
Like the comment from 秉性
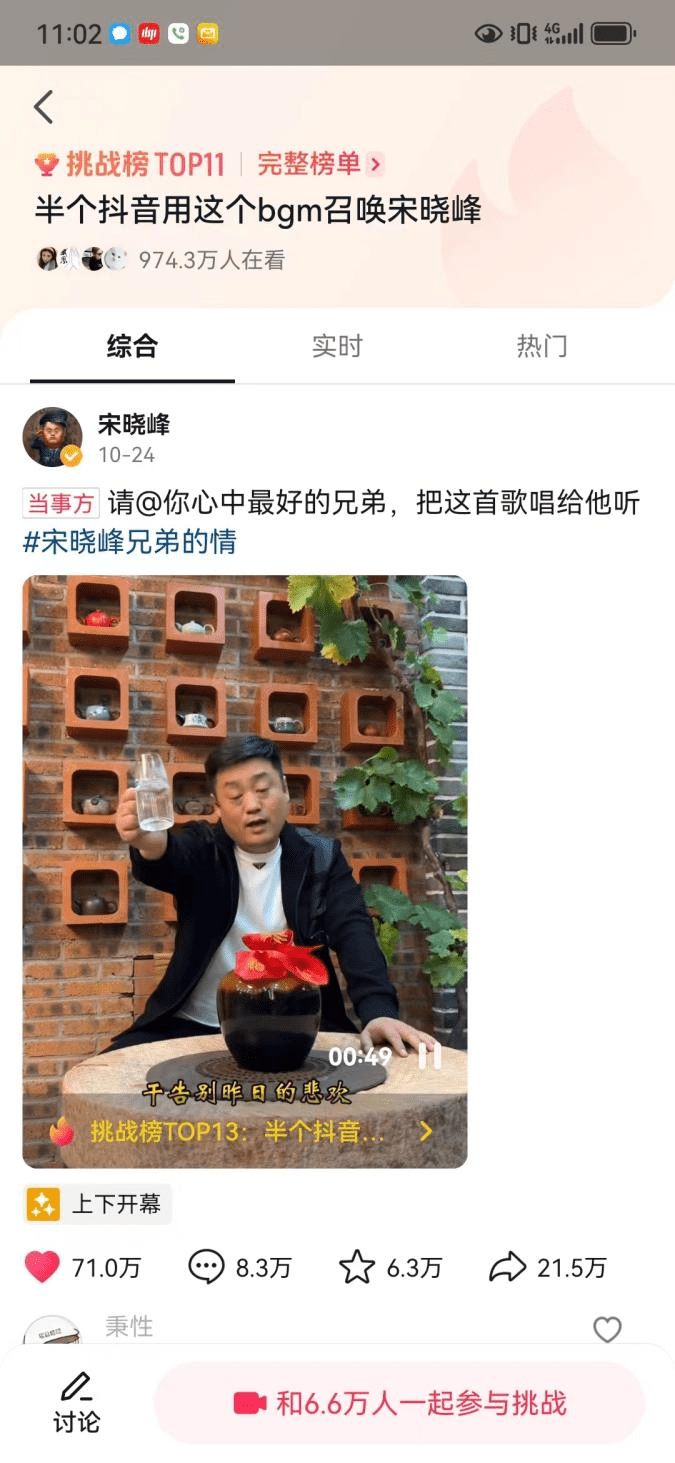pyautogui.click(x=607, y=1329)
